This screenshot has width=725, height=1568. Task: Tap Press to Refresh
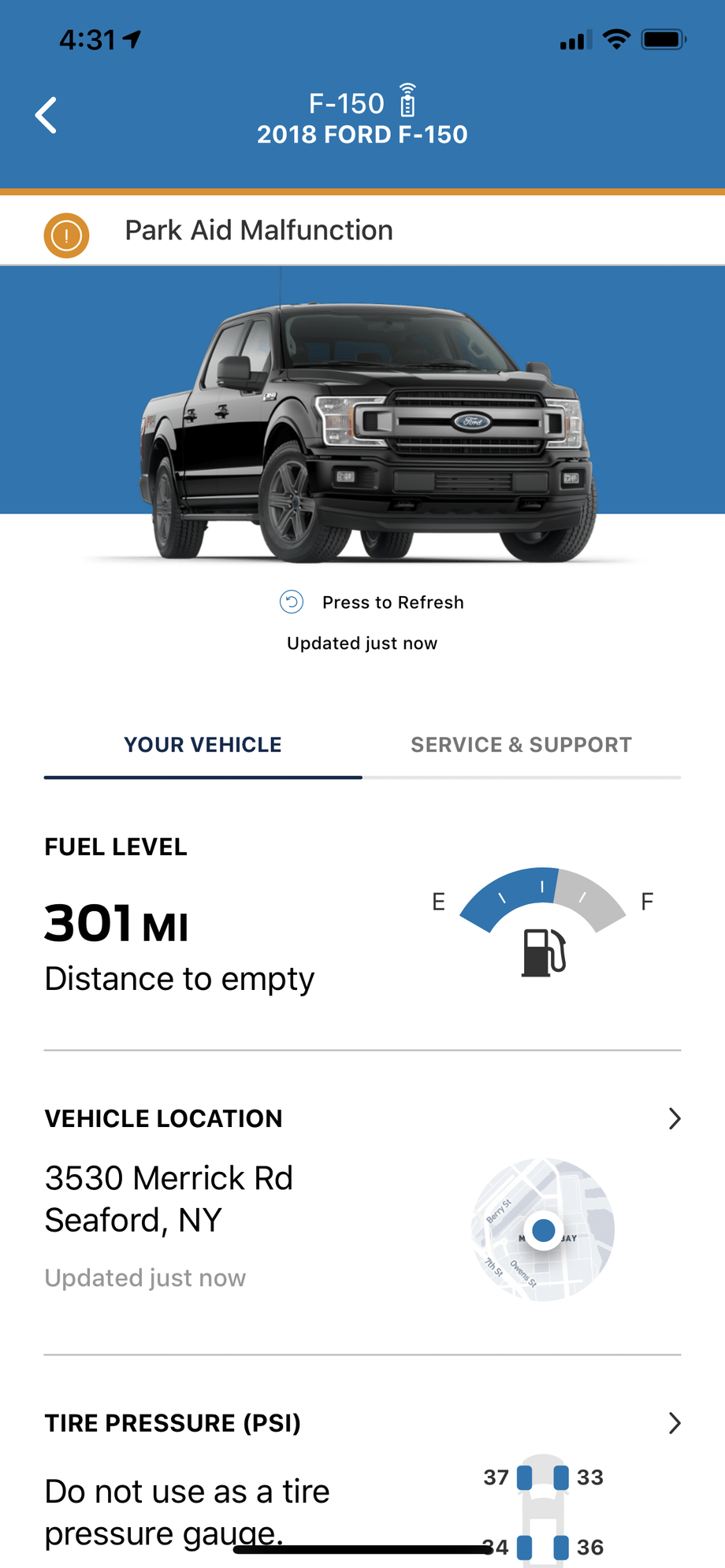pos(392,602)
